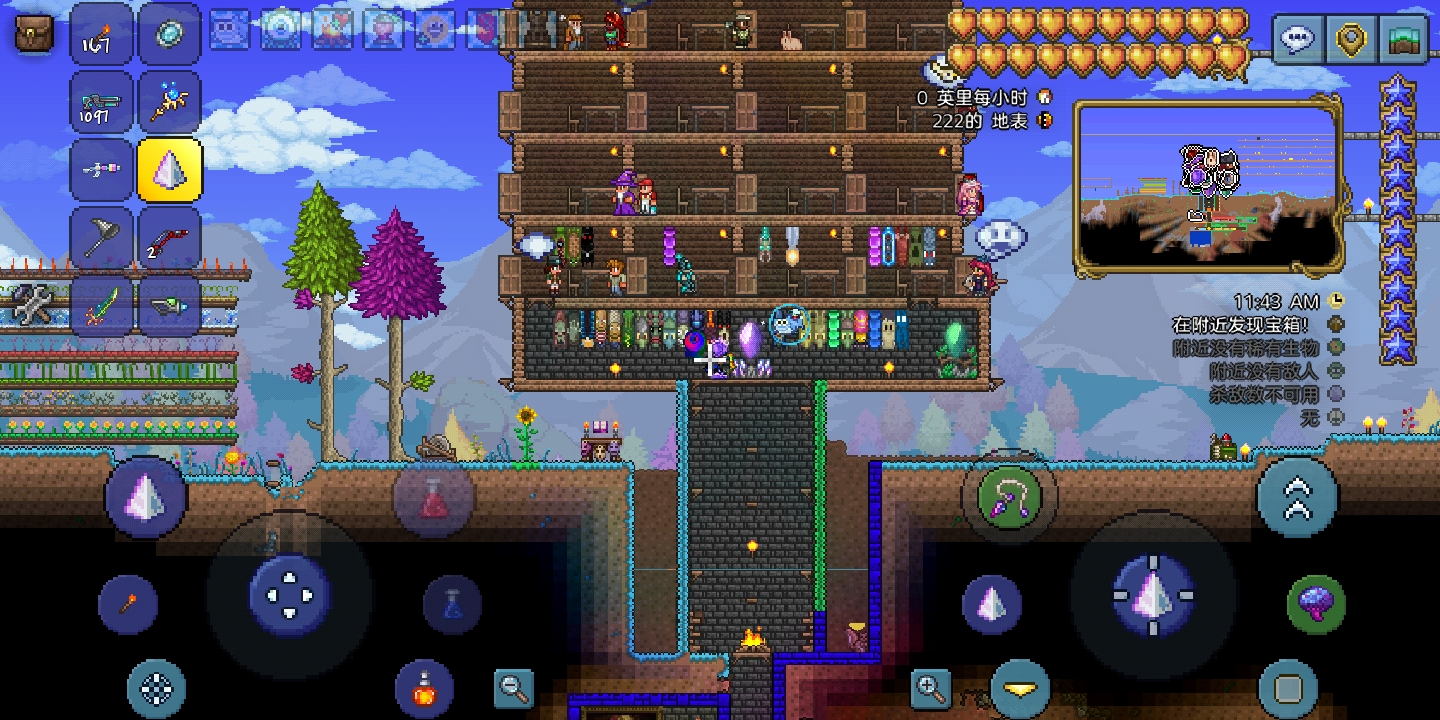The height and width of the screenshot is (720, 1440).
Task: Open the crossed hammer and wrench menu
Action: tap(32, 305)
